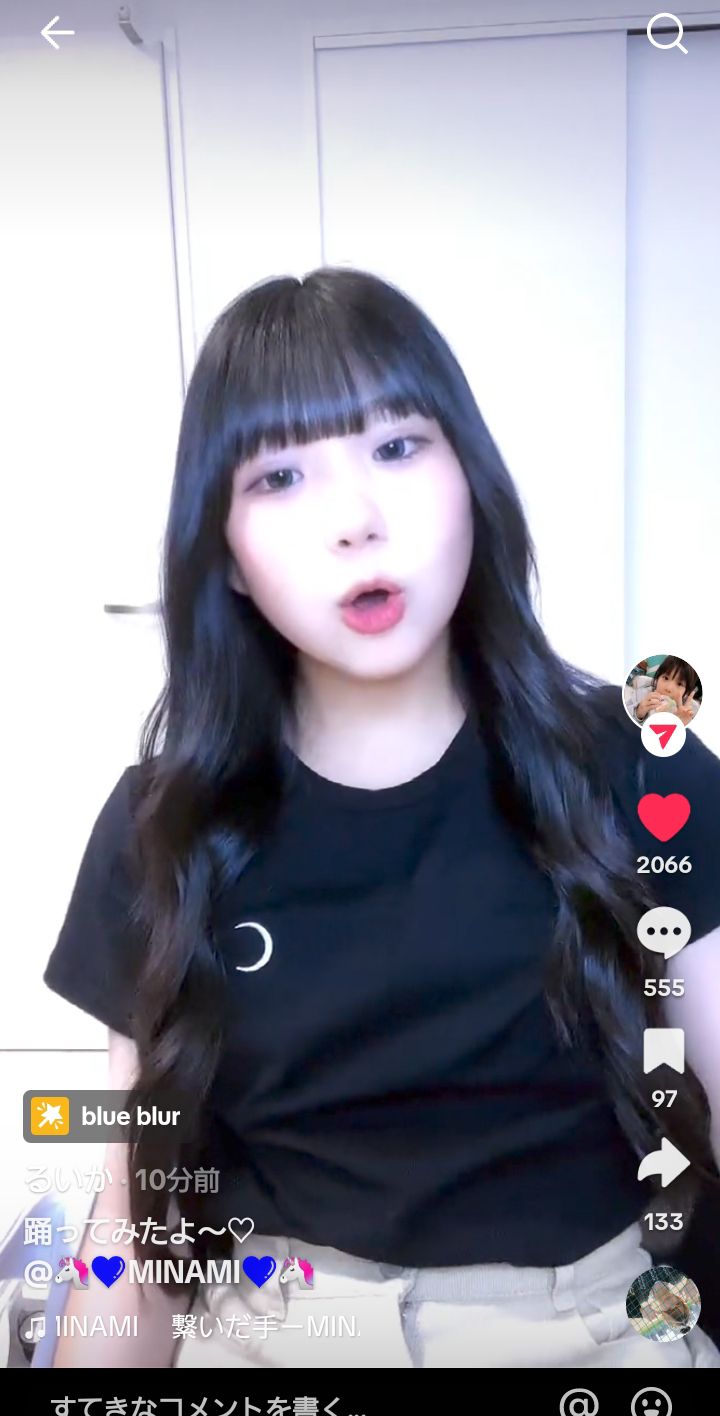Go back using the top arrow

57,34
